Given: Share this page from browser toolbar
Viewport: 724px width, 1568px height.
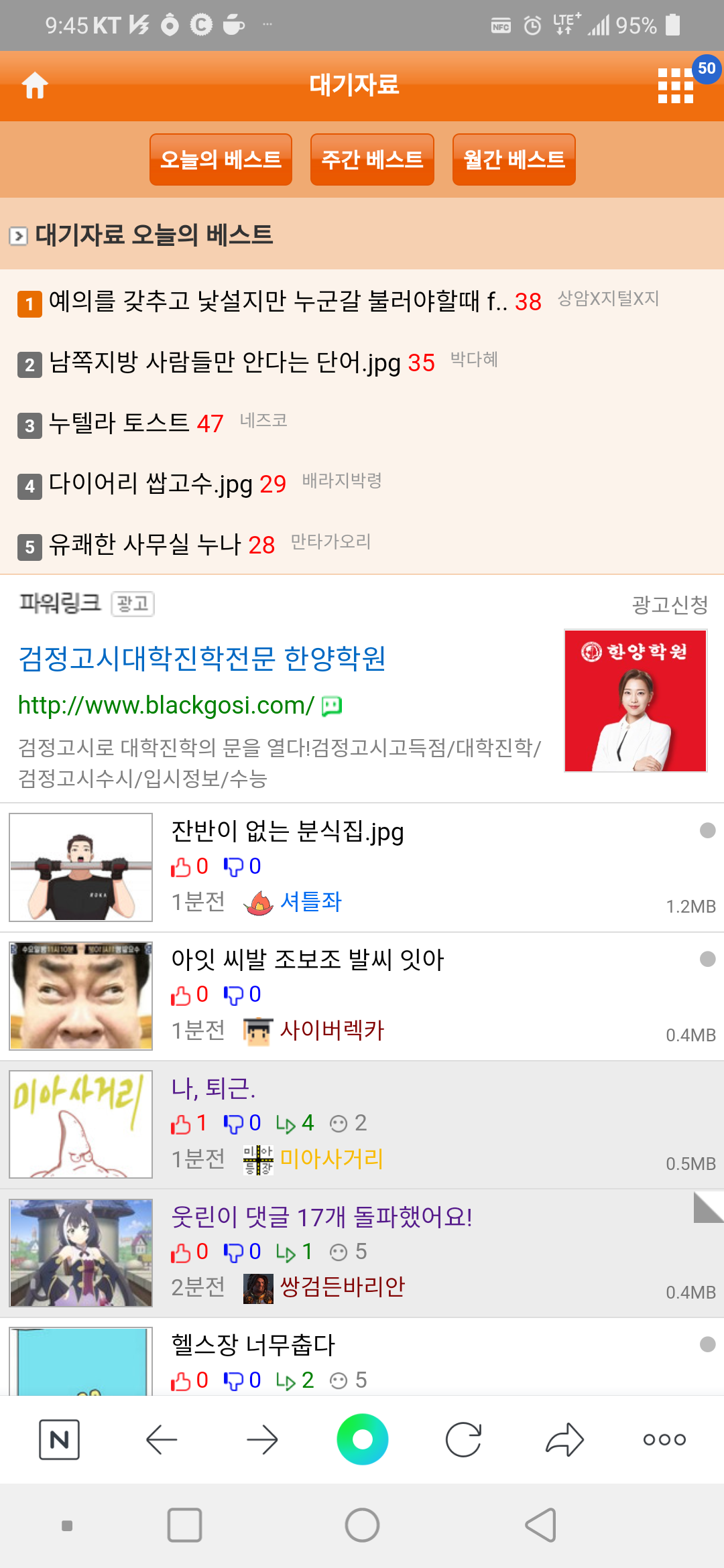Looking at the screenshot, I should tap(564, 1439).
